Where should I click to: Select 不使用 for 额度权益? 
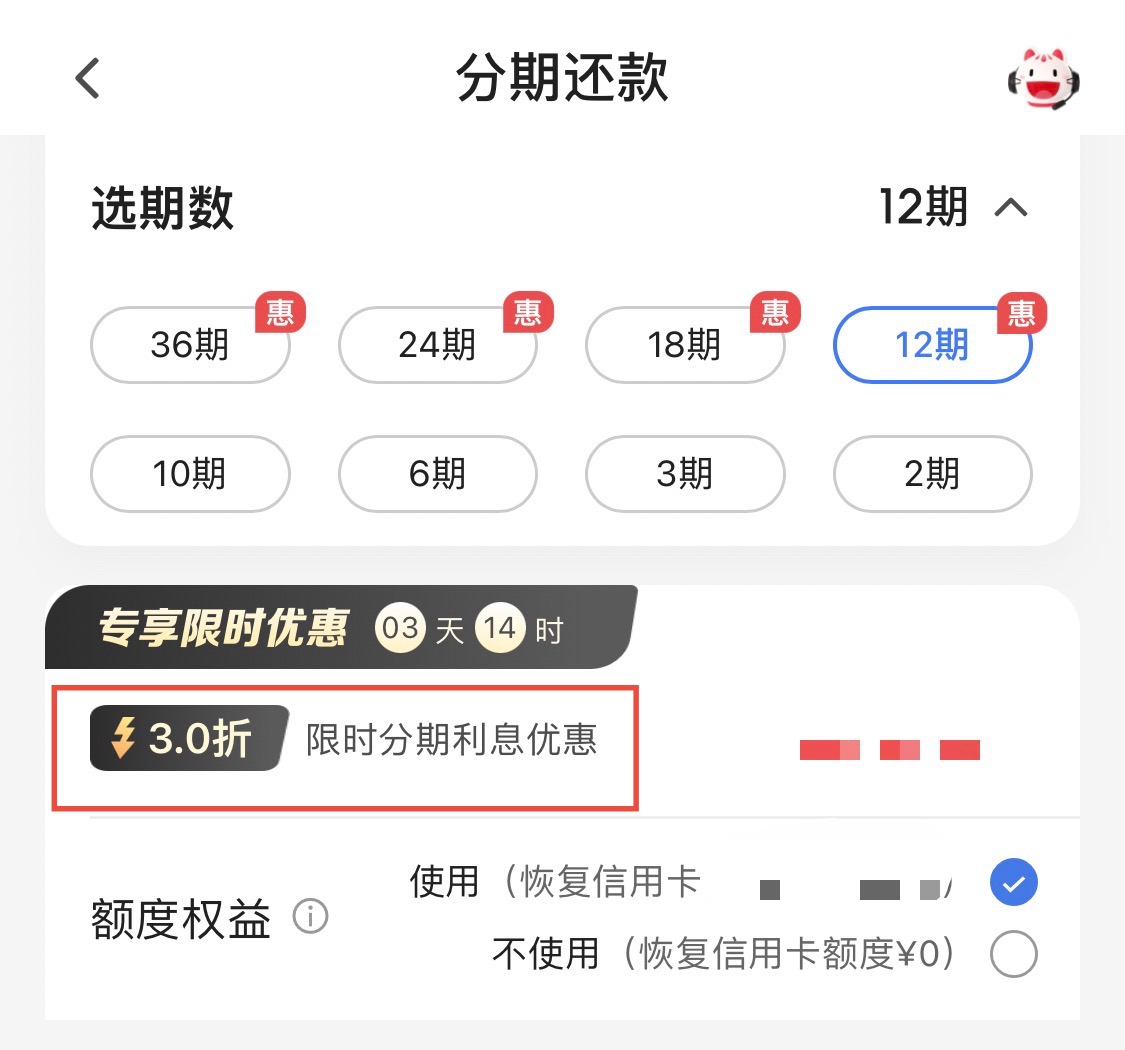point(1013,955)
